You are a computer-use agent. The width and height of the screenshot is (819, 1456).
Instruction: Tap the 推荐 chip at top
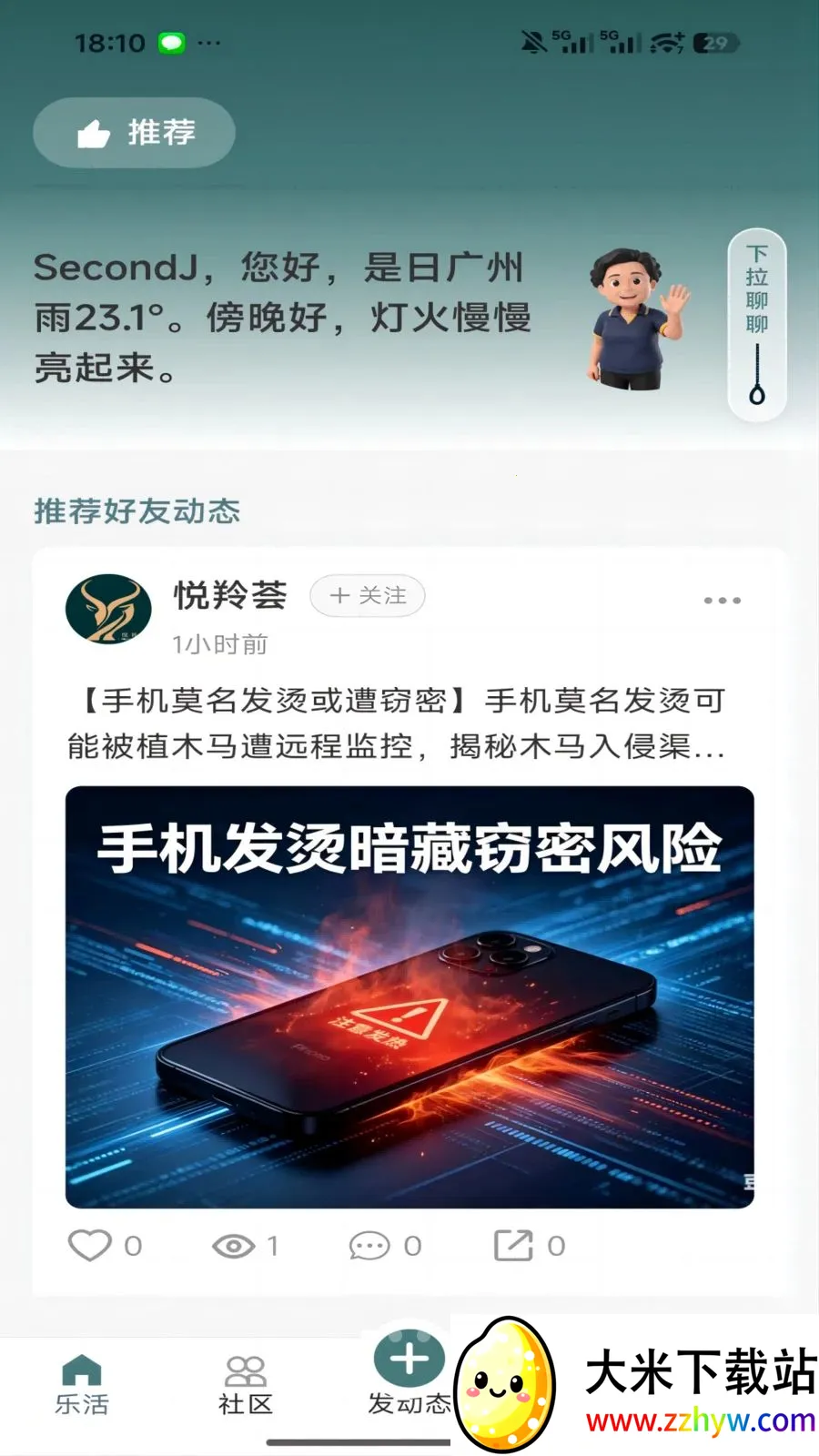134,133
